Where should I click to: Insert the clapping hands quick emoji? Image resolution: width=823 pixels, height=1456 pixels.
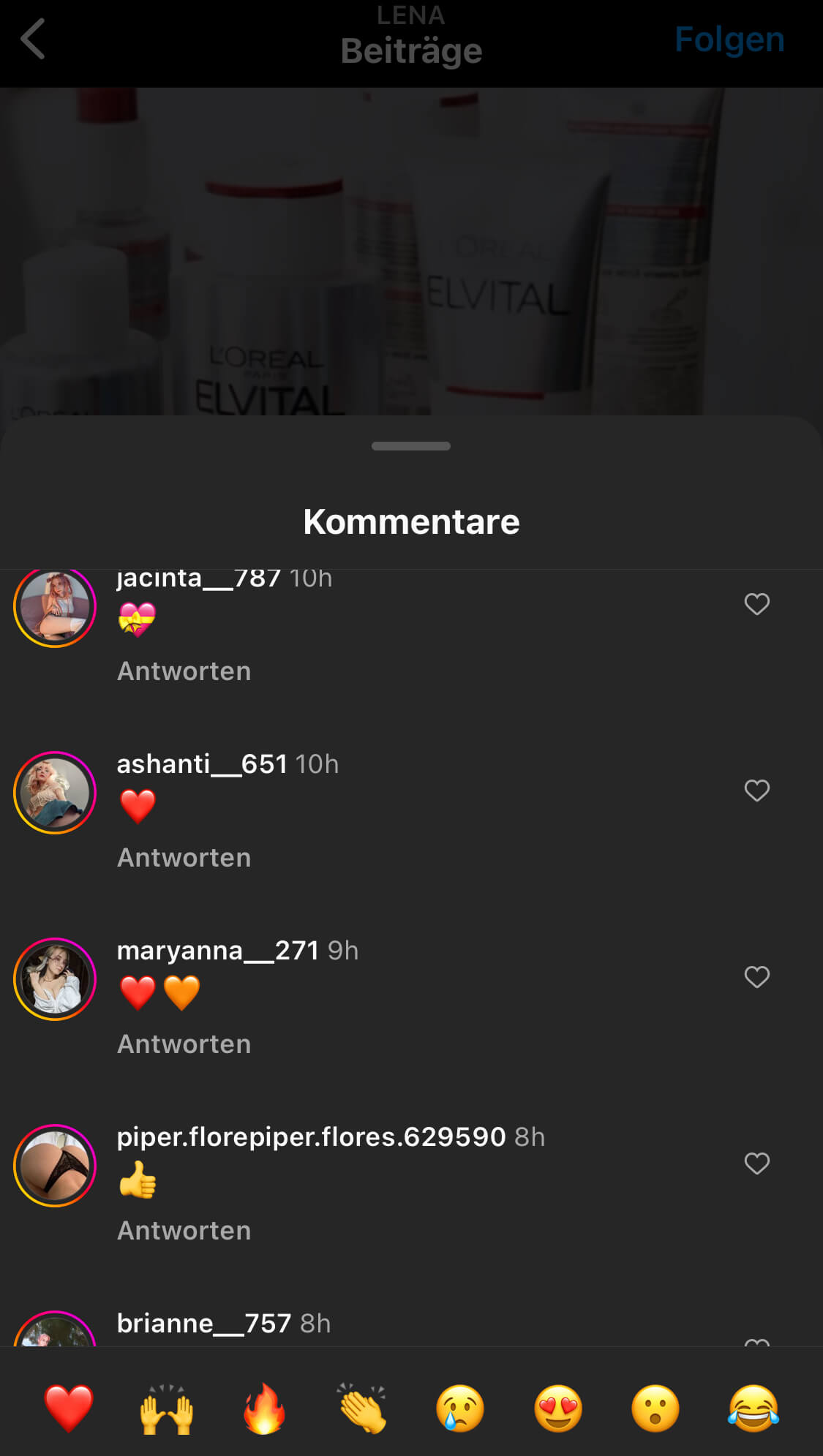[362, 1408]
